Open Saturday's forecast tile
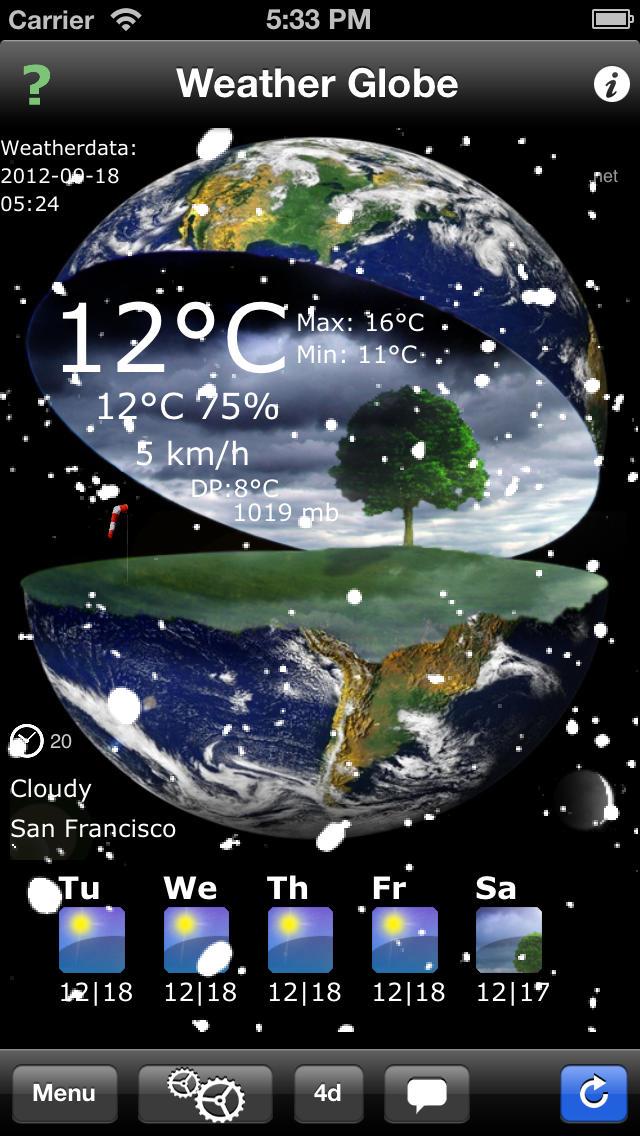This screenshot has height=1136, width=640. pyautogui.click(x=509, y=939)
